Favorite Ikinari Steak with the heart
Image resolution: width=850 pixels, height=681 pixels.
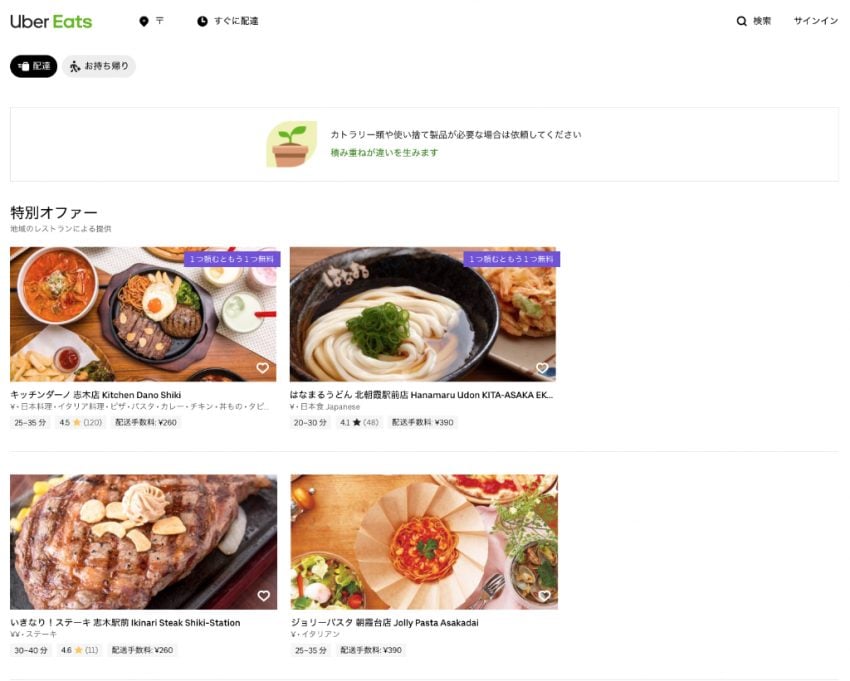coord(263,596)
